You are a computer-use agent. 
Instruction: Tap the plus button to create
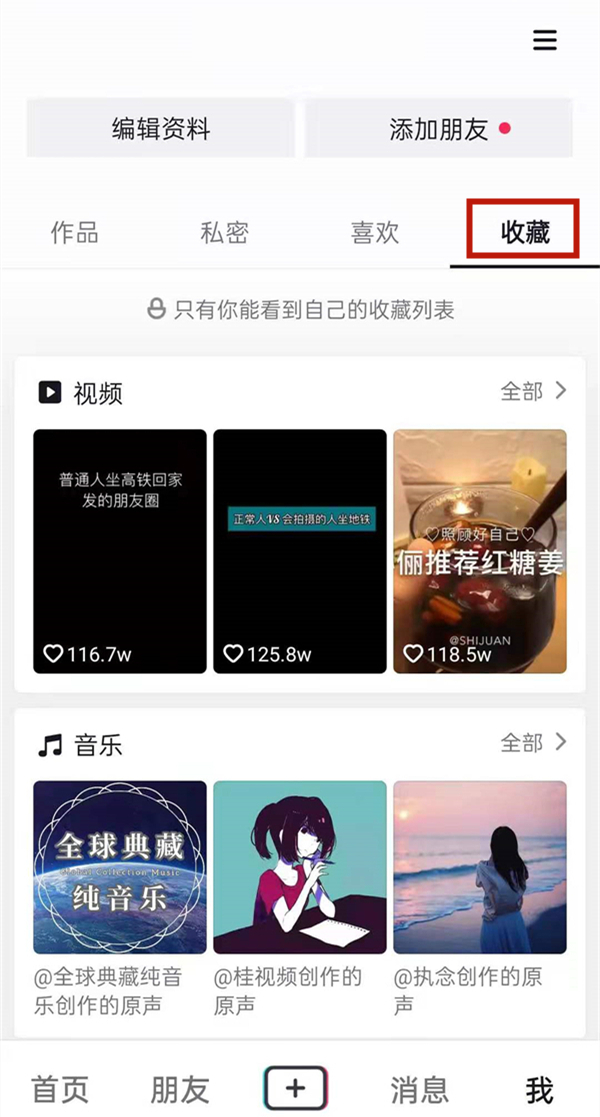pyautogui.click(x=296, y=1088)
